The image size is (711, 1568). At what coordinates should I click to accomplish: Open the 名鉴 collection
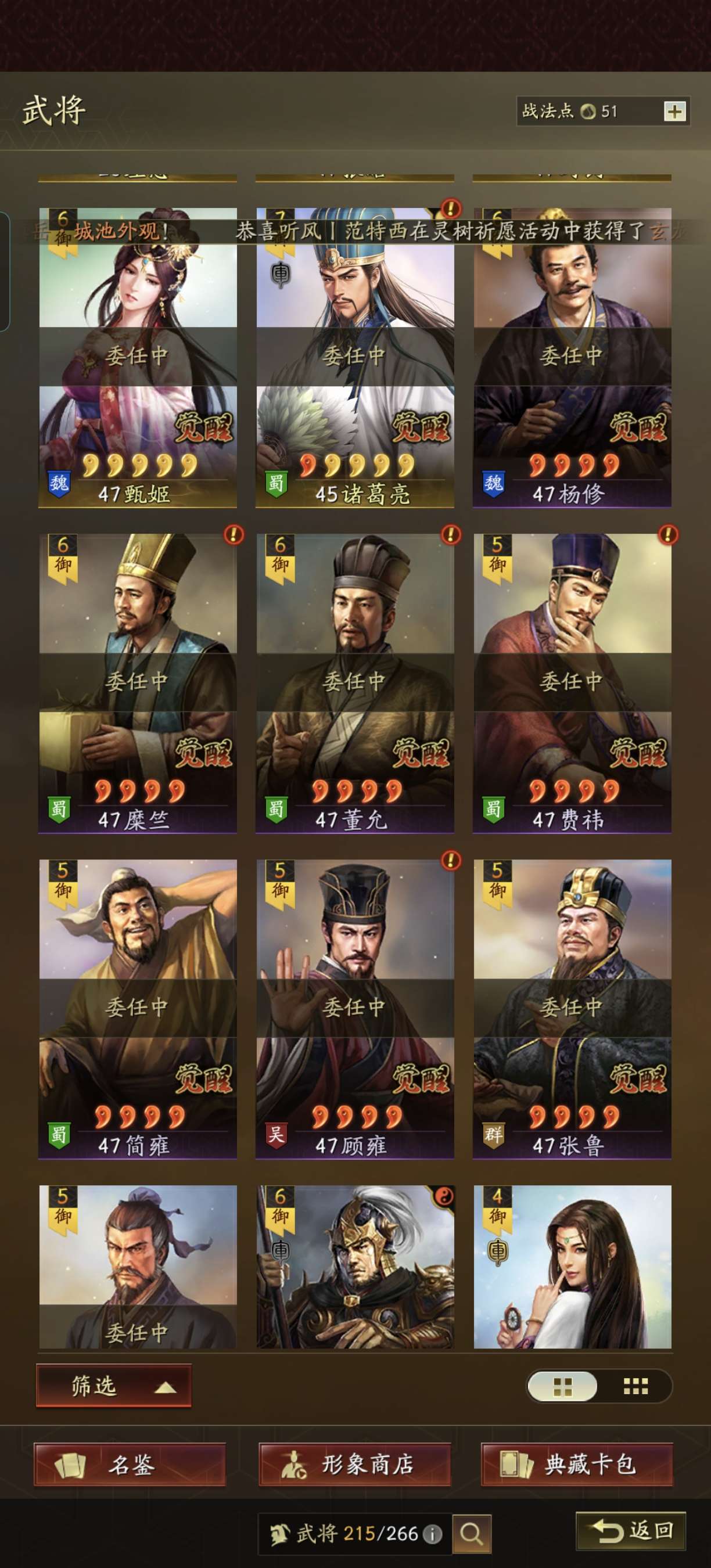(x=130, y=1465)
